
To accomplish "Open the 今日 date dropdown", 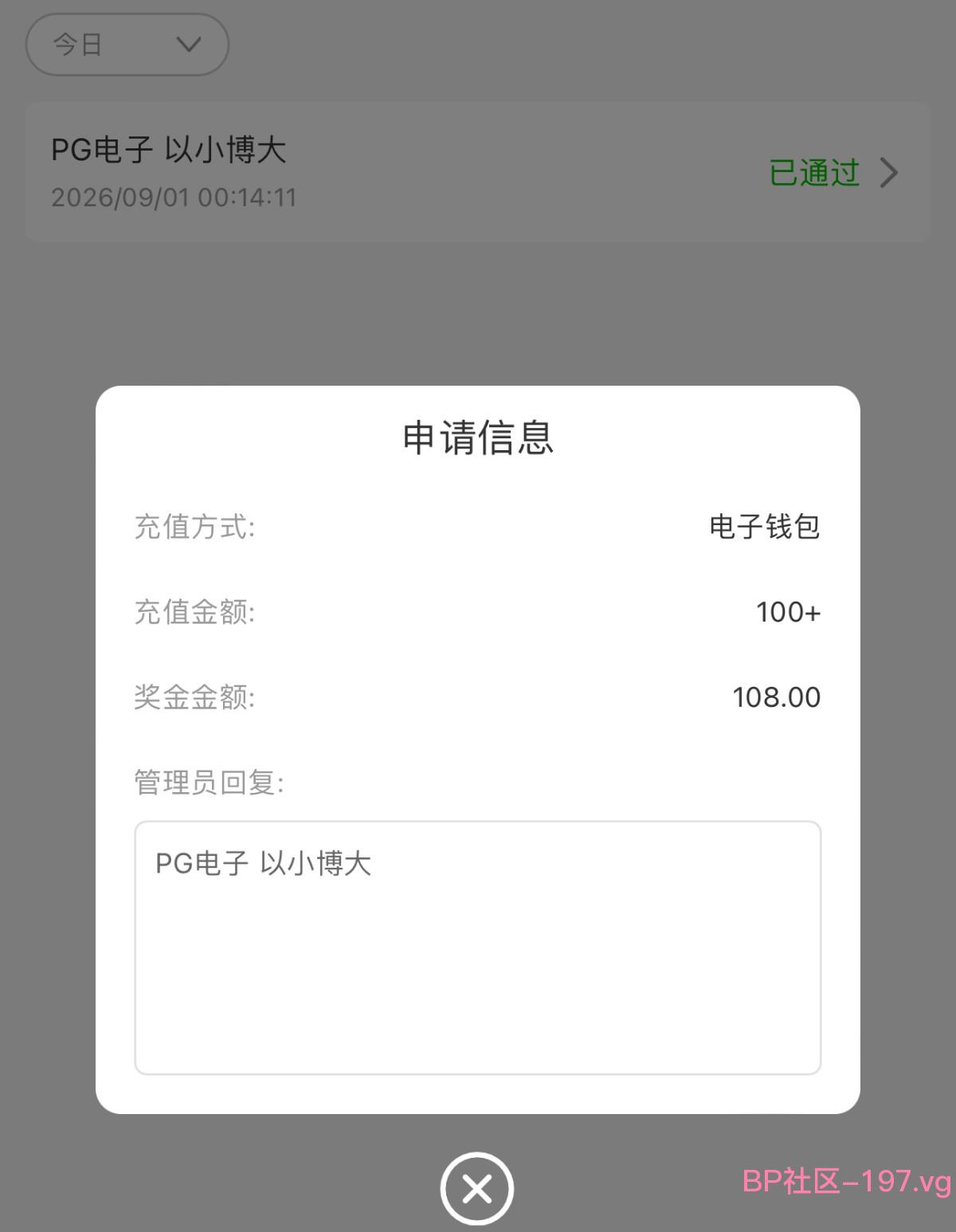I will (x=127, y=45).
